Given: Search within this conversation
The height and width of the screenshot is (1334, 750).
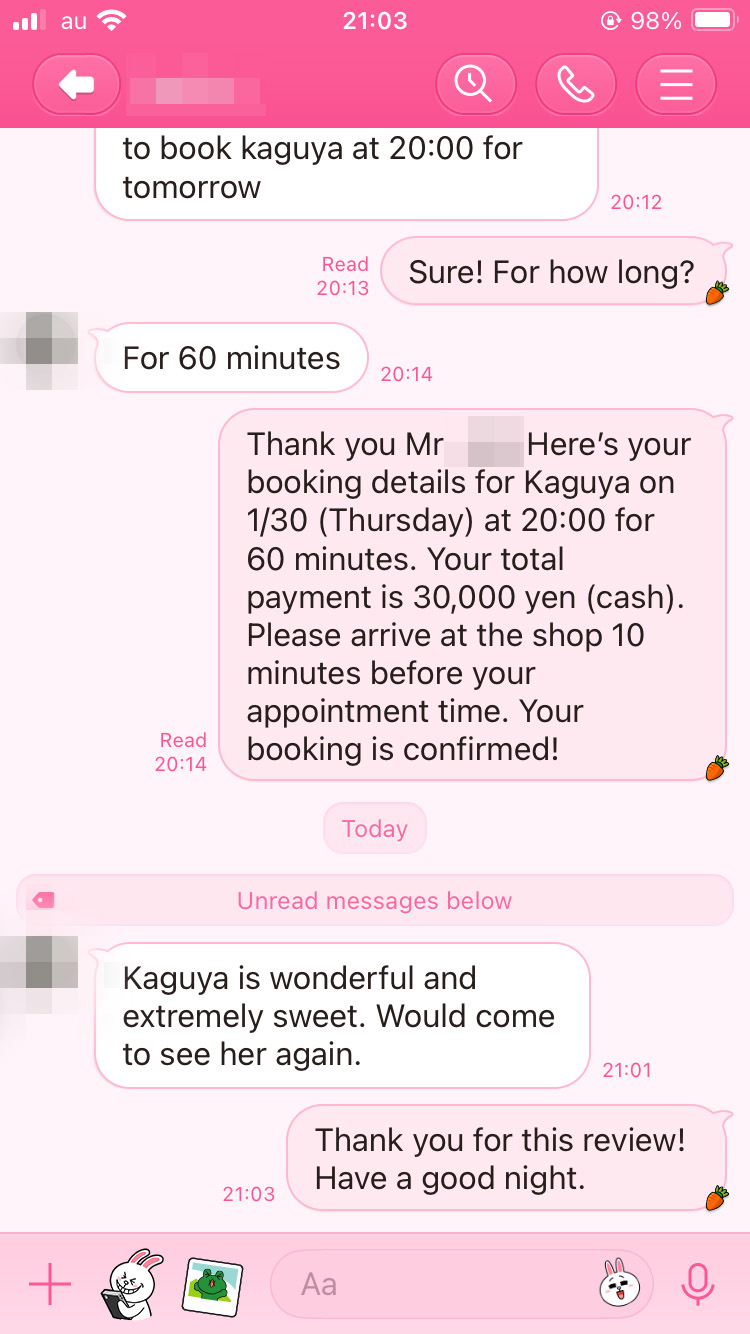Looking at the screenshot, I should pyautogui.click(x=475, y=87).
